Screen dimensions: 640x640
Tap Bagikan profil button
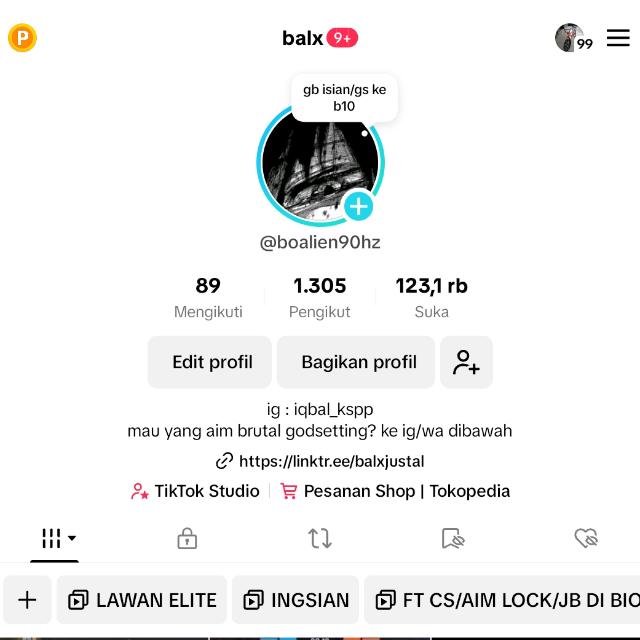(x=357, y=362)
